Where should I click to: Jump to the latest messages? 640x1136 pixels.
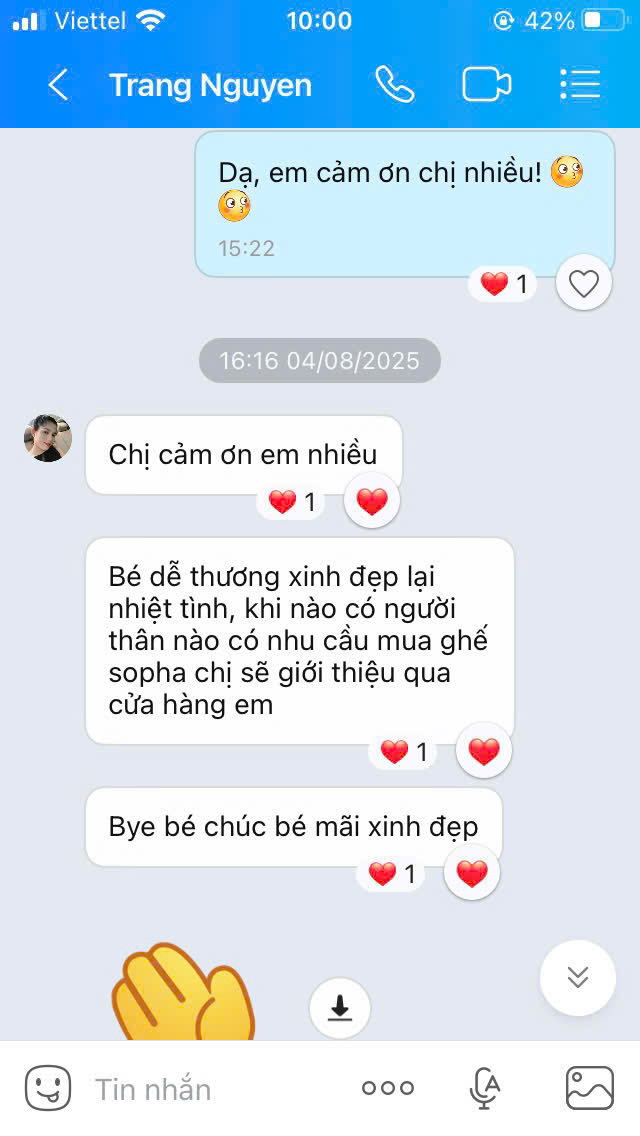pyautogui.click(x=578, y=977)
